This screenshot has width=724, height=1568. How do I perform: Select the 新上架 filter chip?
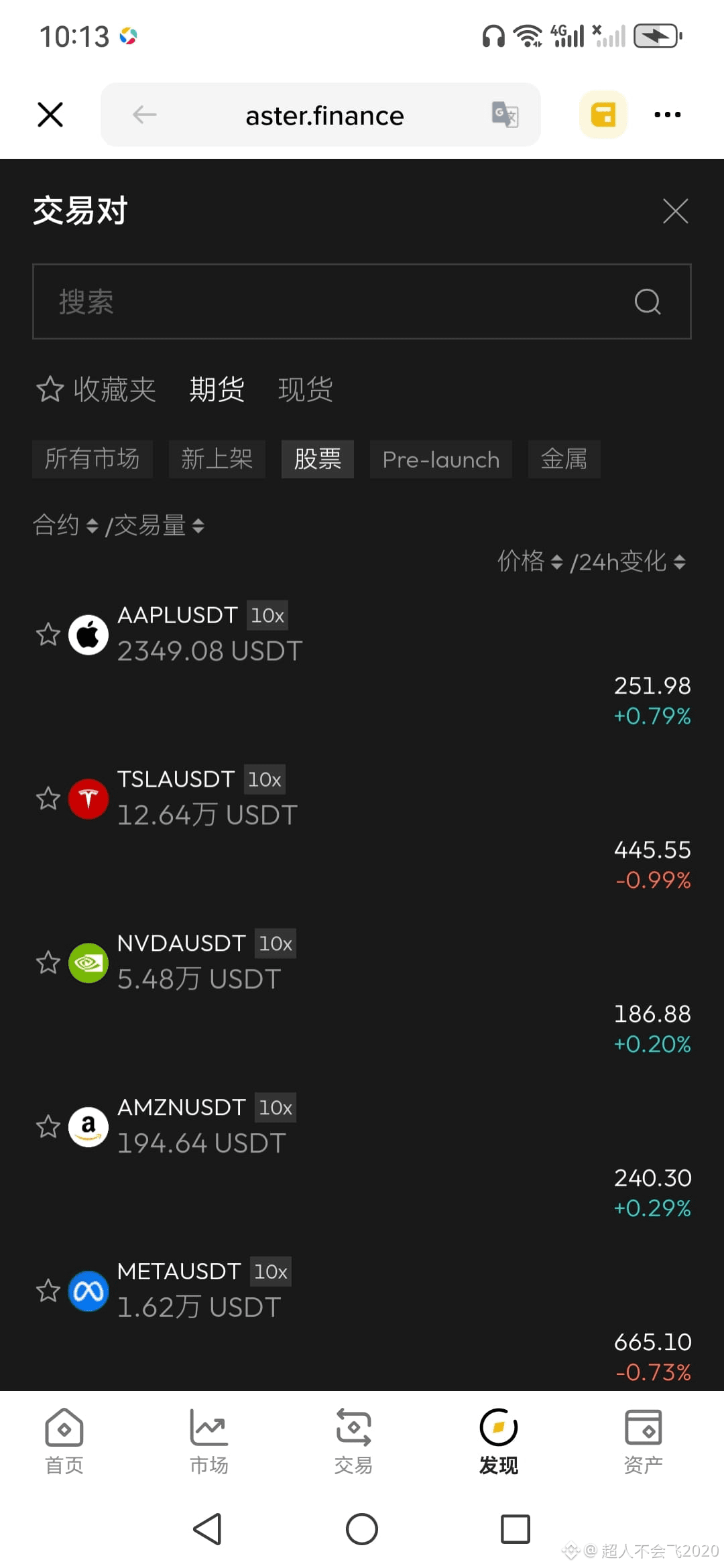pos(217,459)
